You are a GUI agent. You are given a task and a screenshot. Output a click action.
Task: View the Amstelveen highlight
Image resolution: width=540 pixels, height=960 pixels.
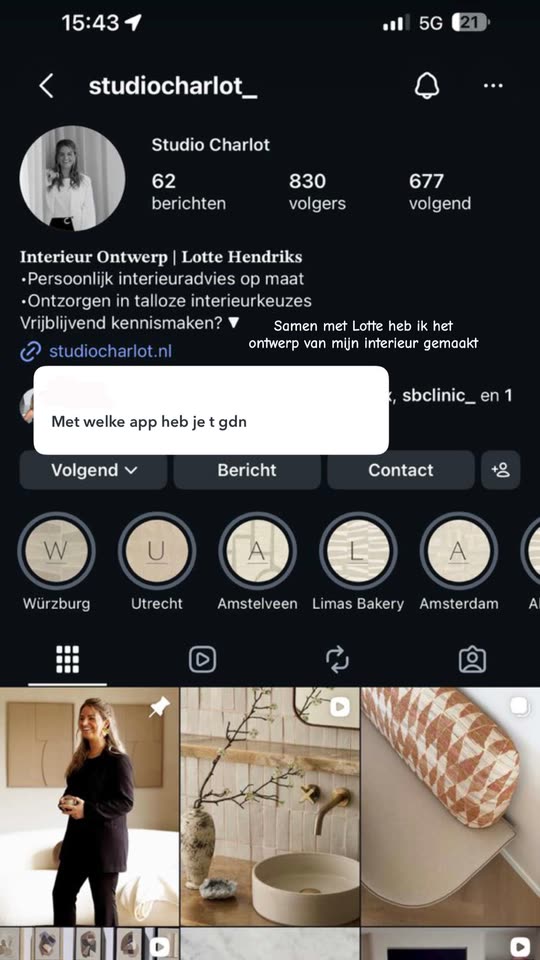click(257, 551)
